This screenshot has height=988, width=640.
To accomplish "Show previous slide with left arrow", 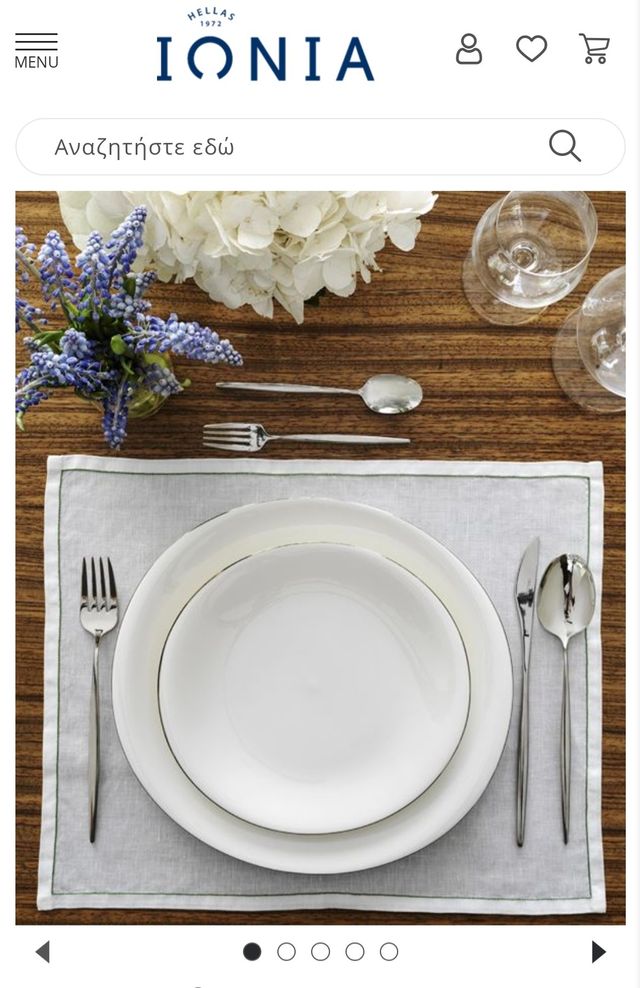I will click(x=42, y=951).
